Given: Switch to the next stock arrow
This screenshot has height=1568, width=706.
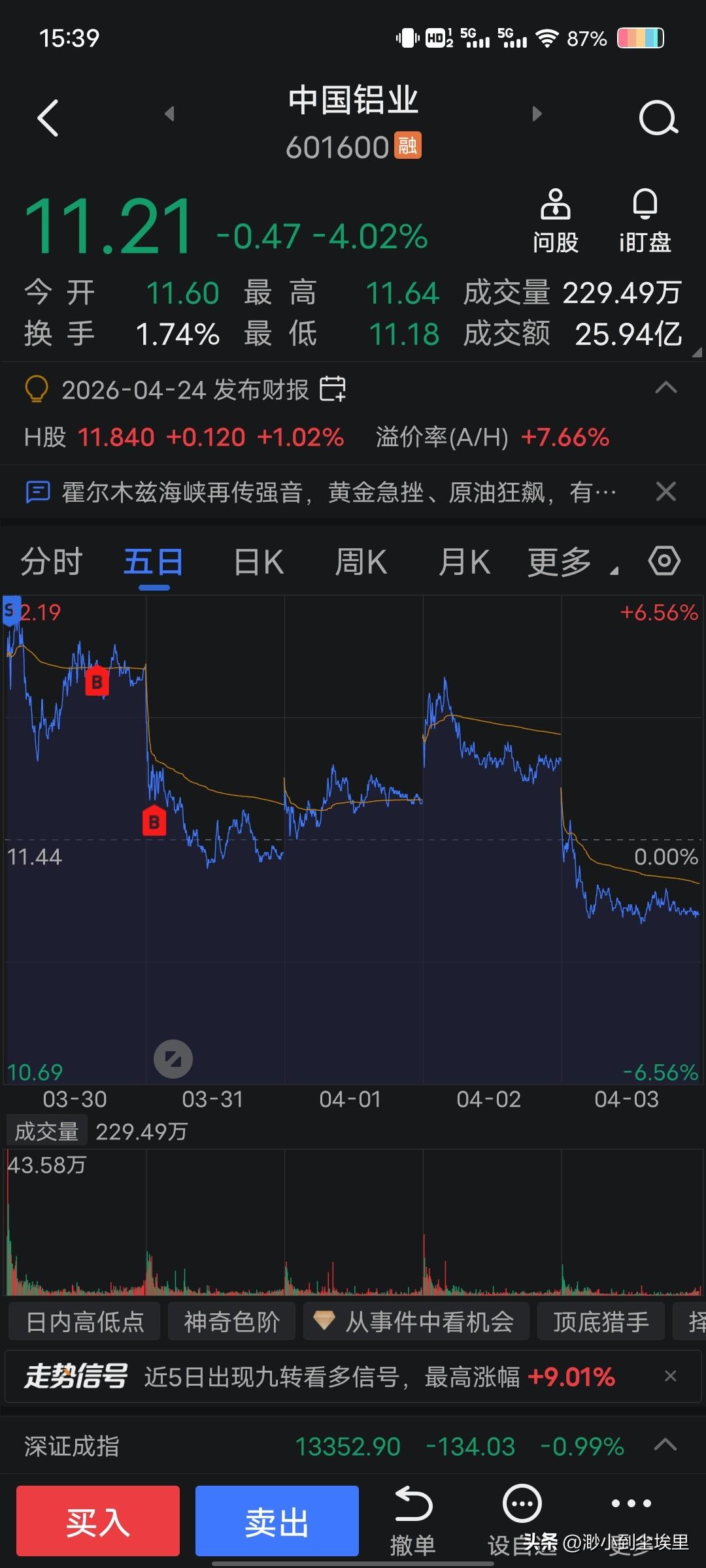Looking at the screenshot, I should pyautogui.click(x=537, y=114).
